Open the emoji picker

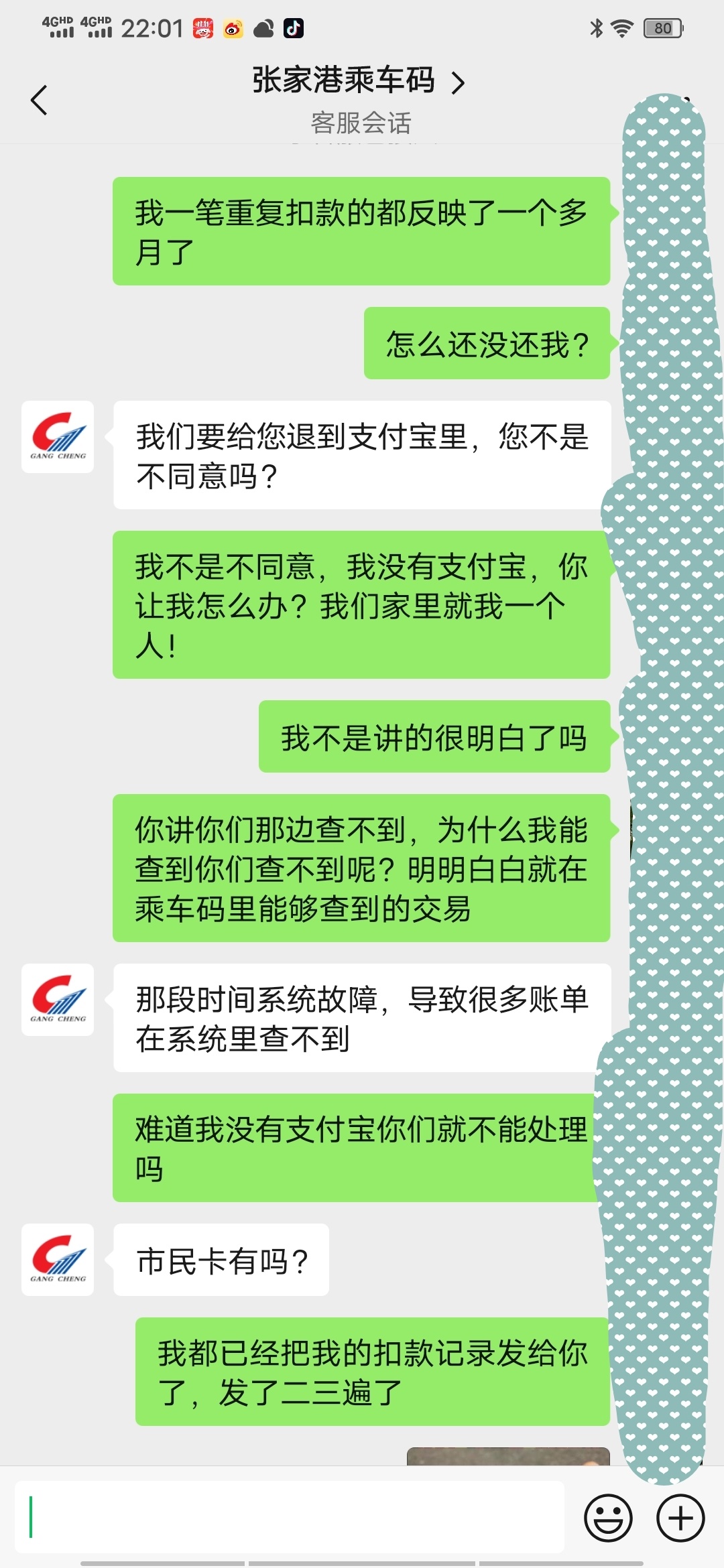(x=608, y=1518)
